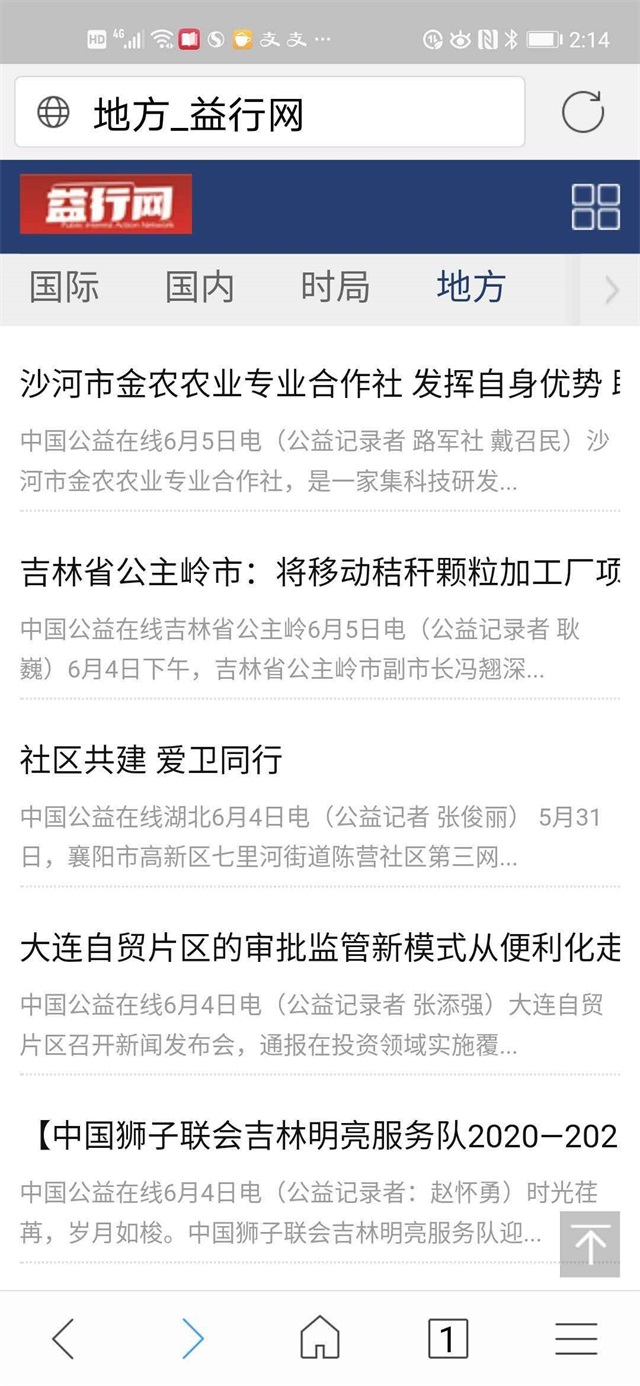The height and width of the screenshot is (1386, 640).
Task: Jump back to top with the arrow button
Action: (x=590, y=1244)
